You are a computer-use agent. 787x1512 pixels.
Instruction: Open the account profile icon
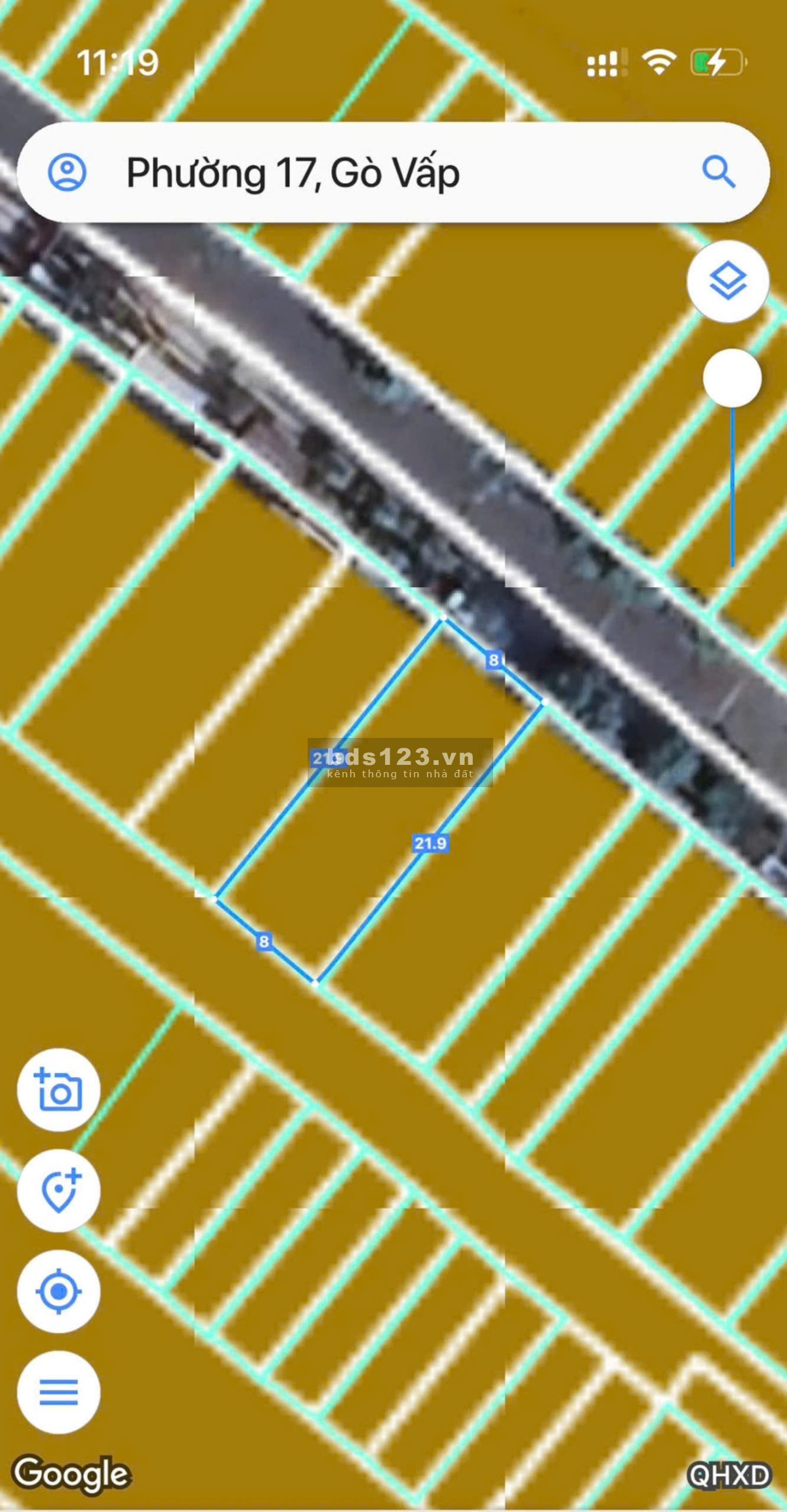point(67,173)
